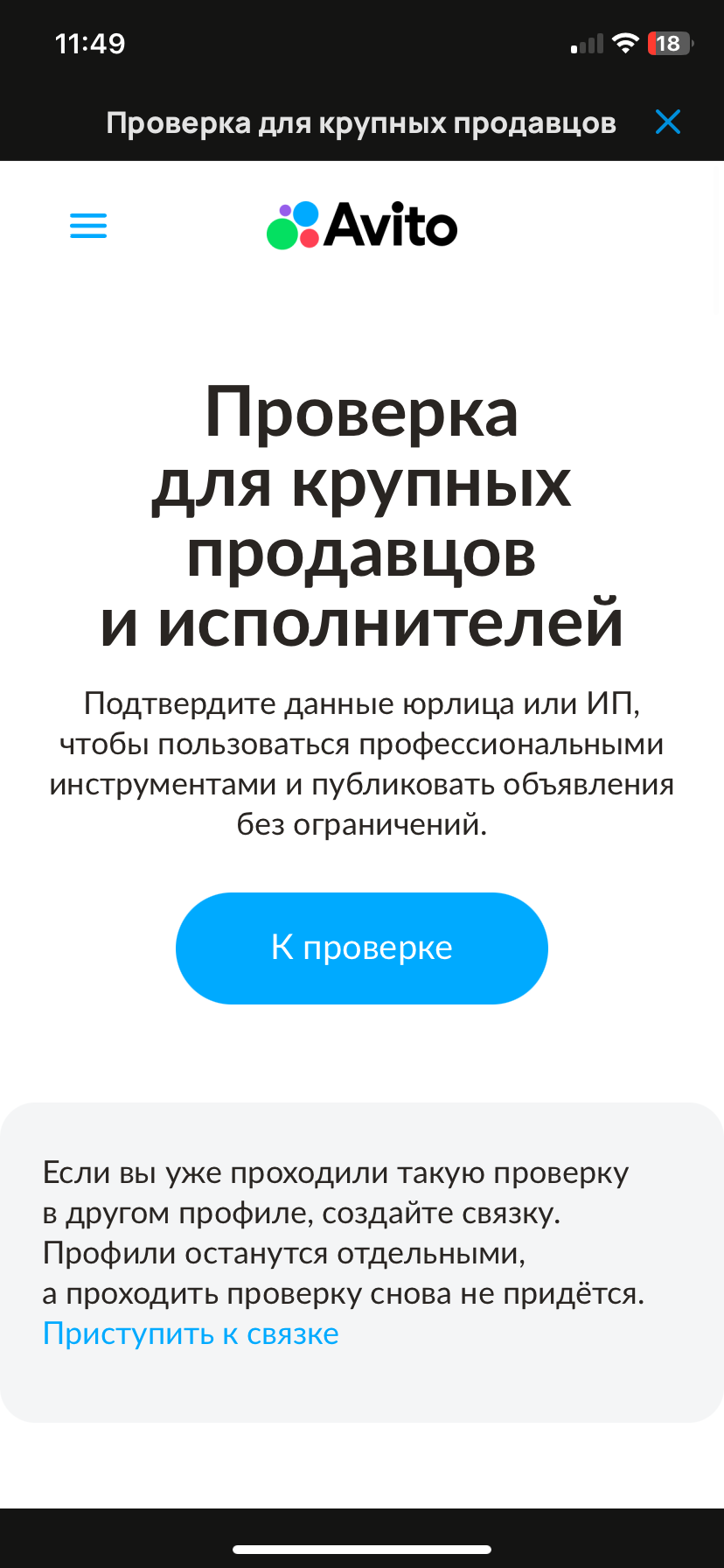Screen dimensions: 724x1568
Task: Tap the К проверке button
Action: point(361,948)
